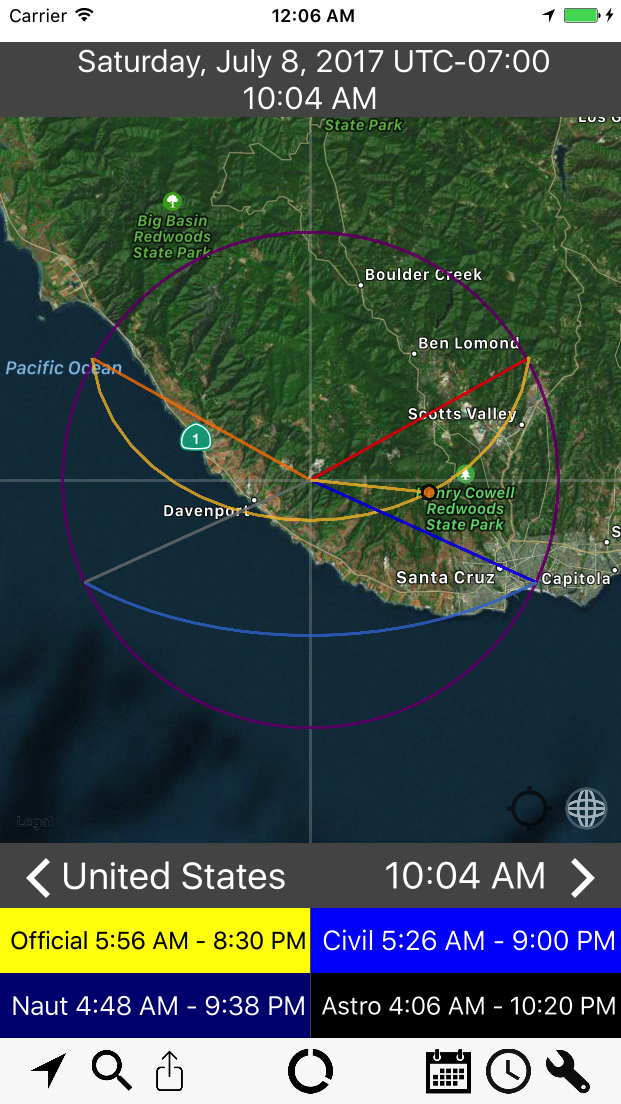
Task: Select the Naut twilight times tile
Action: coord(155,1005)
